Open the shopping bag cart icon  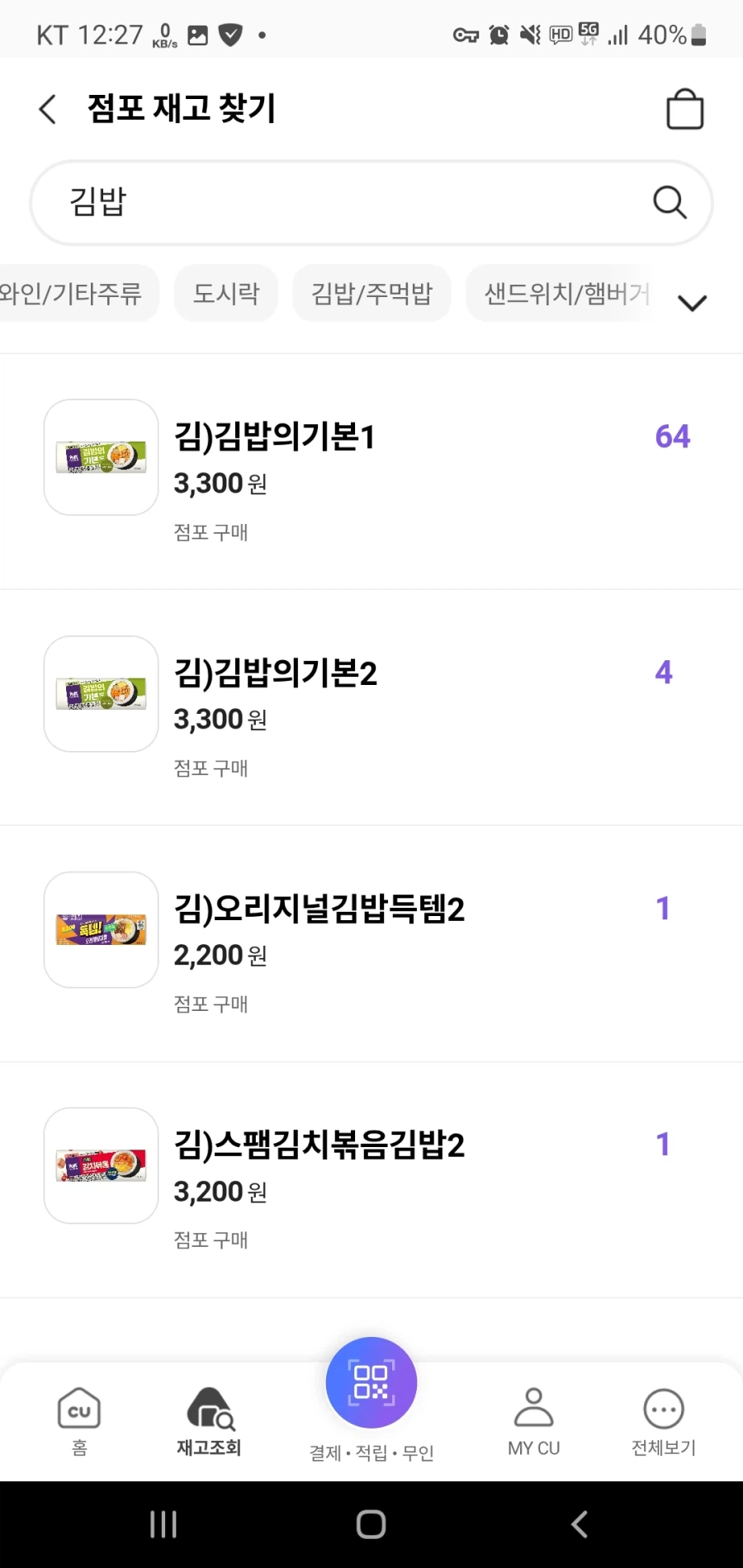click(684, 108)
